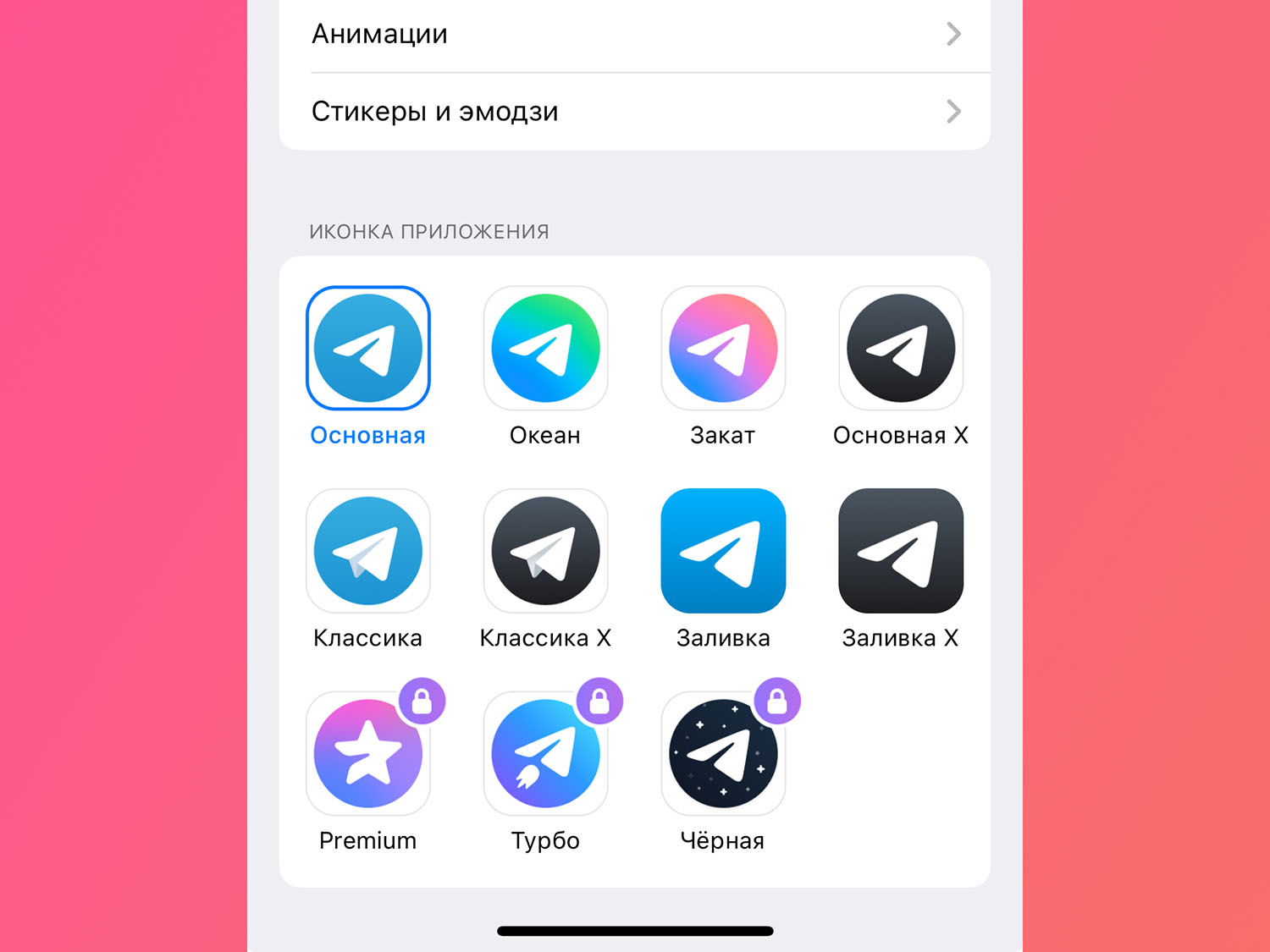Choose the Классика X icon
The image size is (1270, 952).
(545, 551)
